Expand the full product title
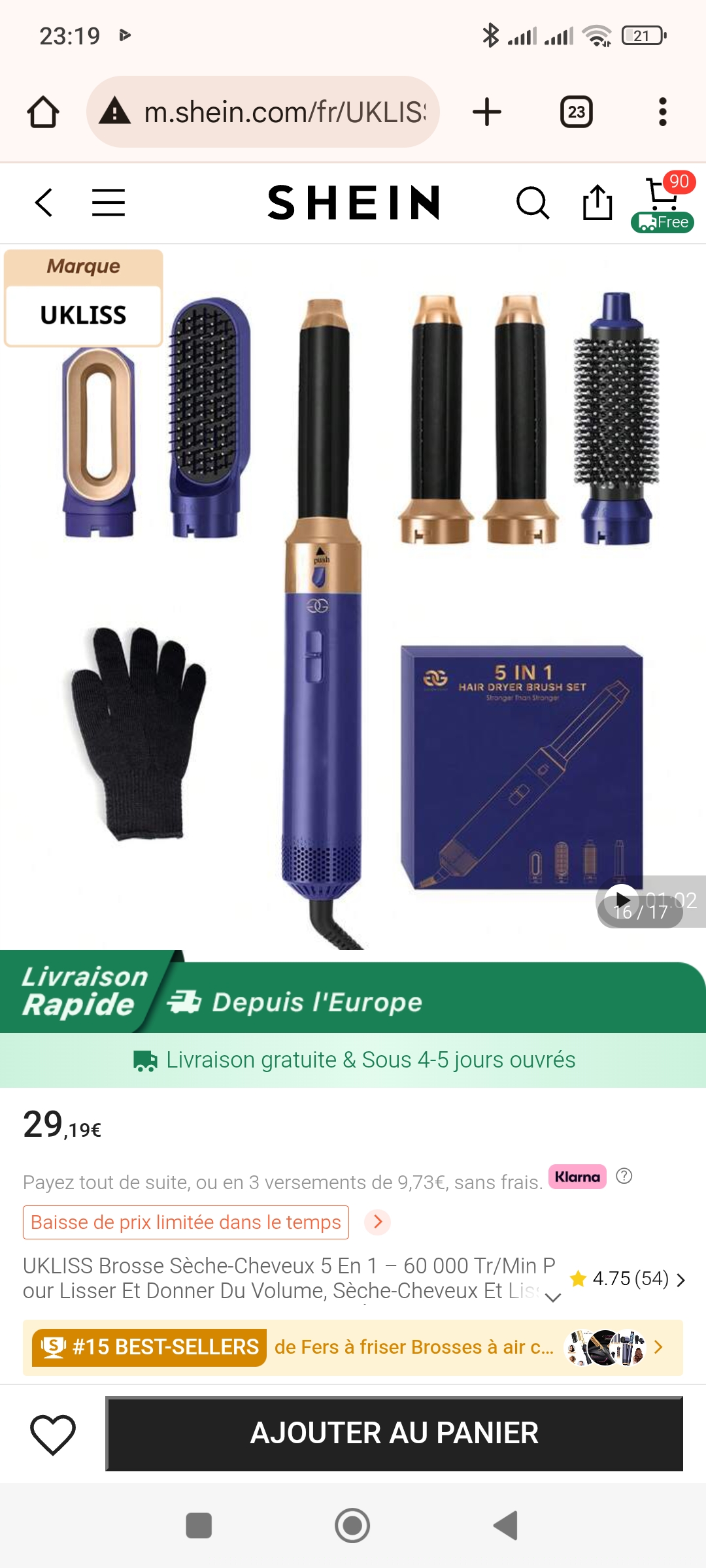706x1568 pixels. [x=553, y=1297]
